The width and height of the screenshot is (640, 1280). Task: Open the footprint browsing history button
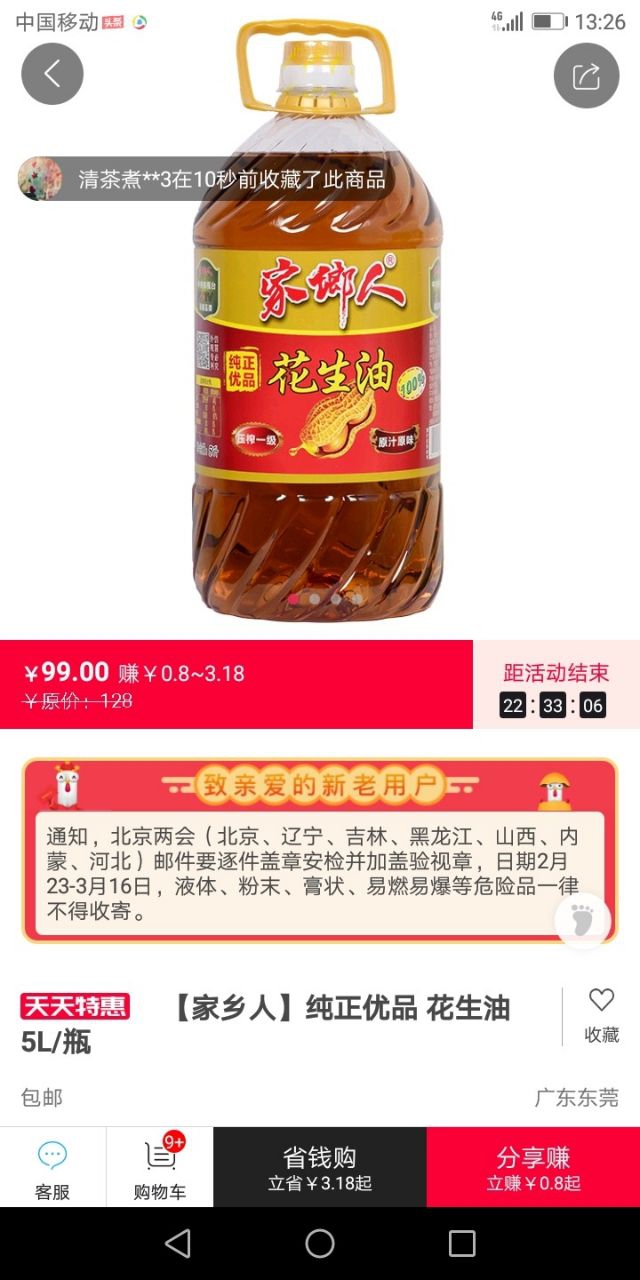pyautogui.click(x=582, y=920)
